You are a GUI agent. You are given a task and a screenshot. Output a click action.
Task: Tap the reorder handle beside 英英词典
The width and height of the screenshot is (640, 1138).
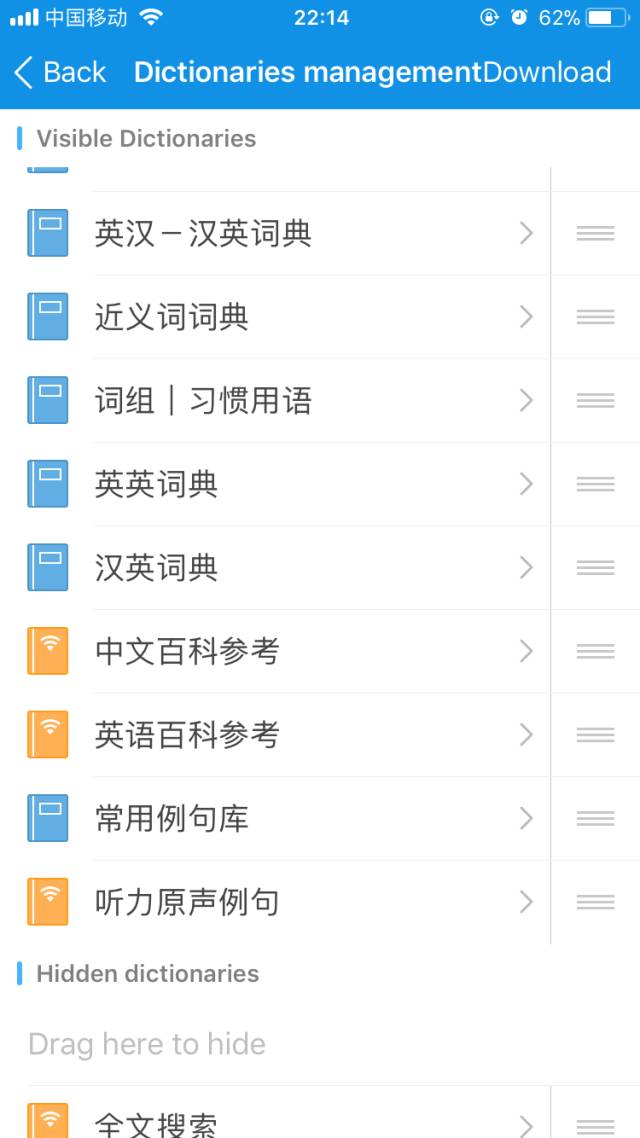[595, 485]
